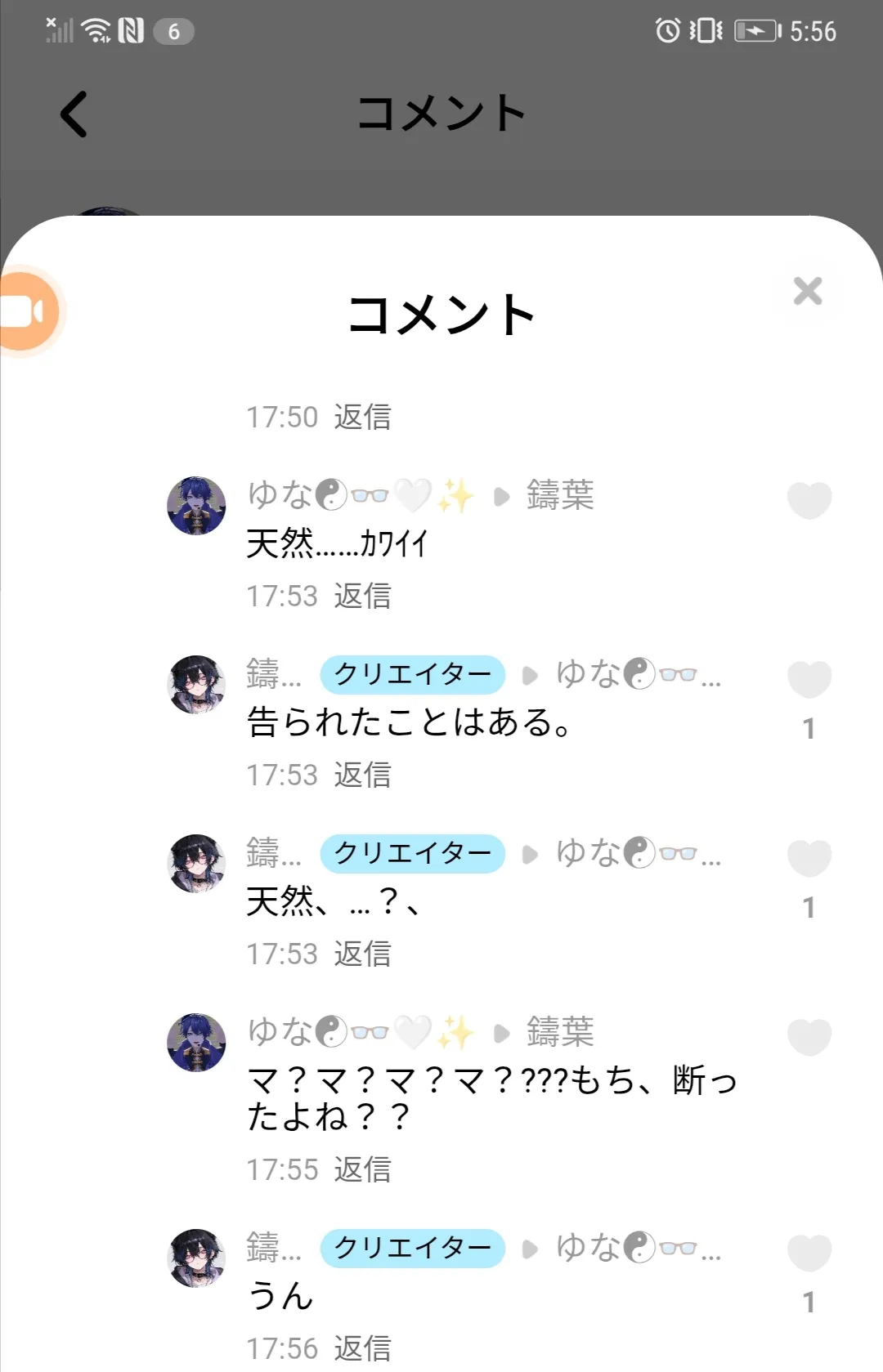Reply to the 17:55 comment

click(x=362, y=1169)
